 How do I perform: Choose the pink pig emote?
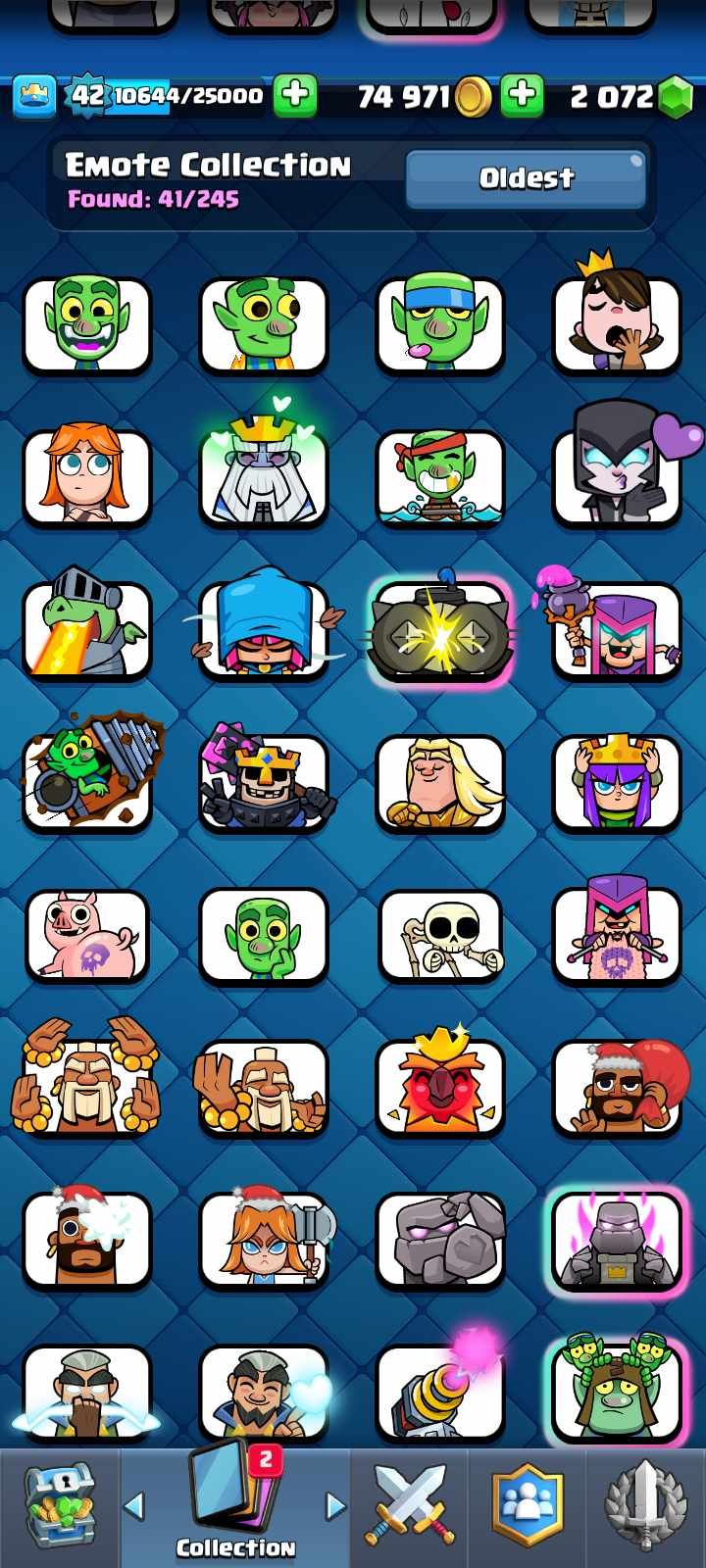pos(87,936)
